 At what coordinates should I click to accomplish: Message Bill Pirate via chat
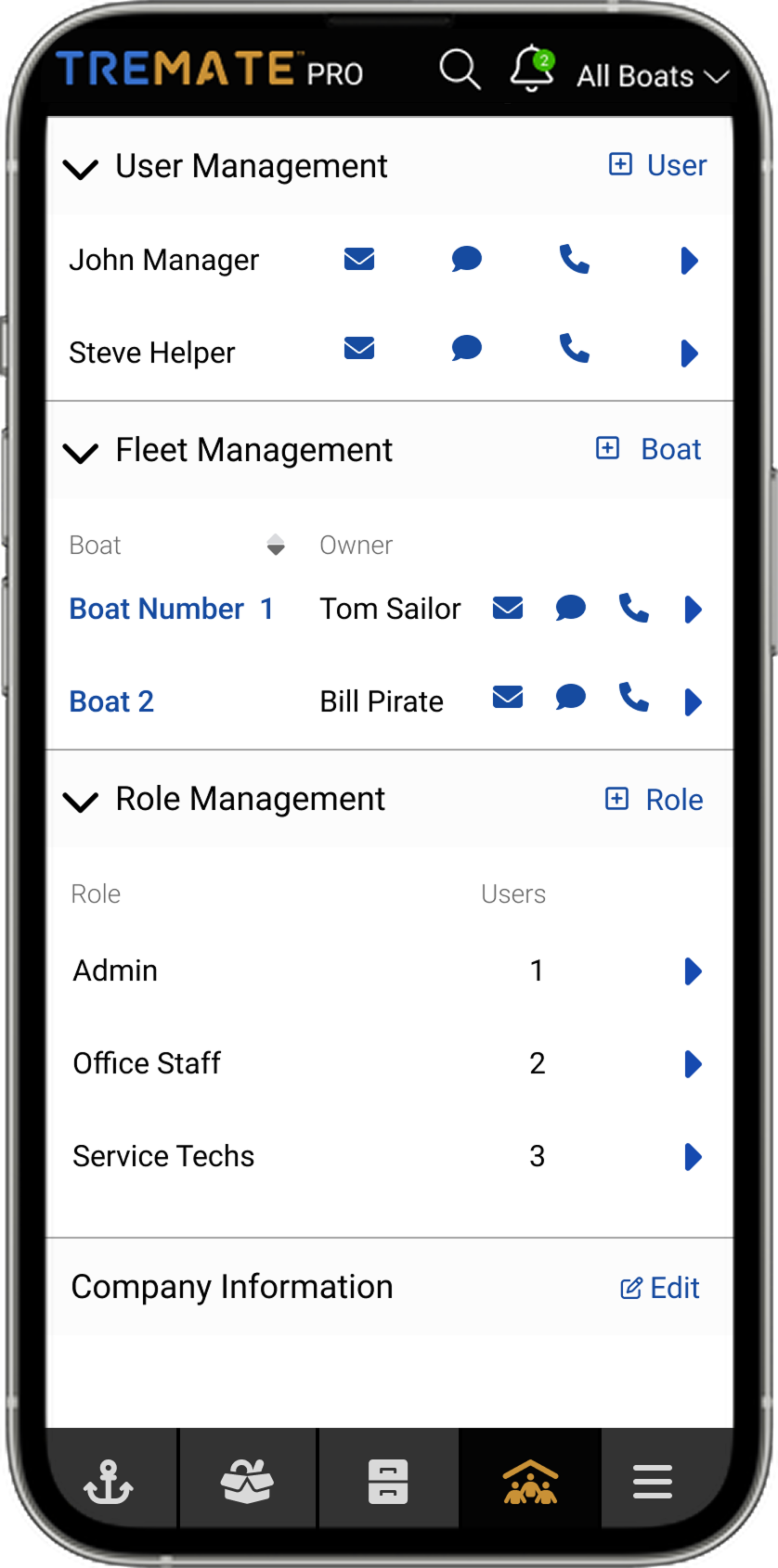point(570,697)
